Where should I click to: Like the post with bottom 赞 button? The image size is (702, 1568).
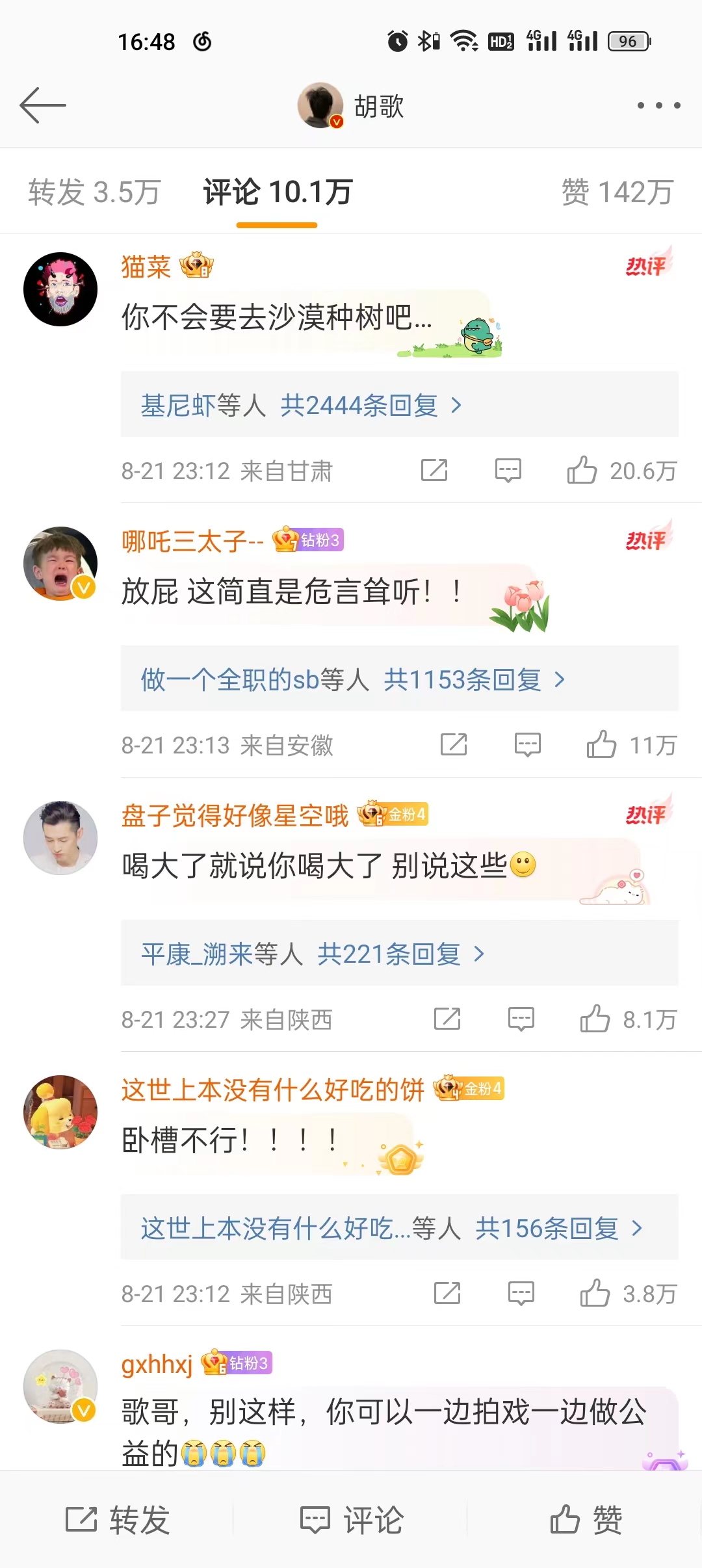pos(585,1520)
